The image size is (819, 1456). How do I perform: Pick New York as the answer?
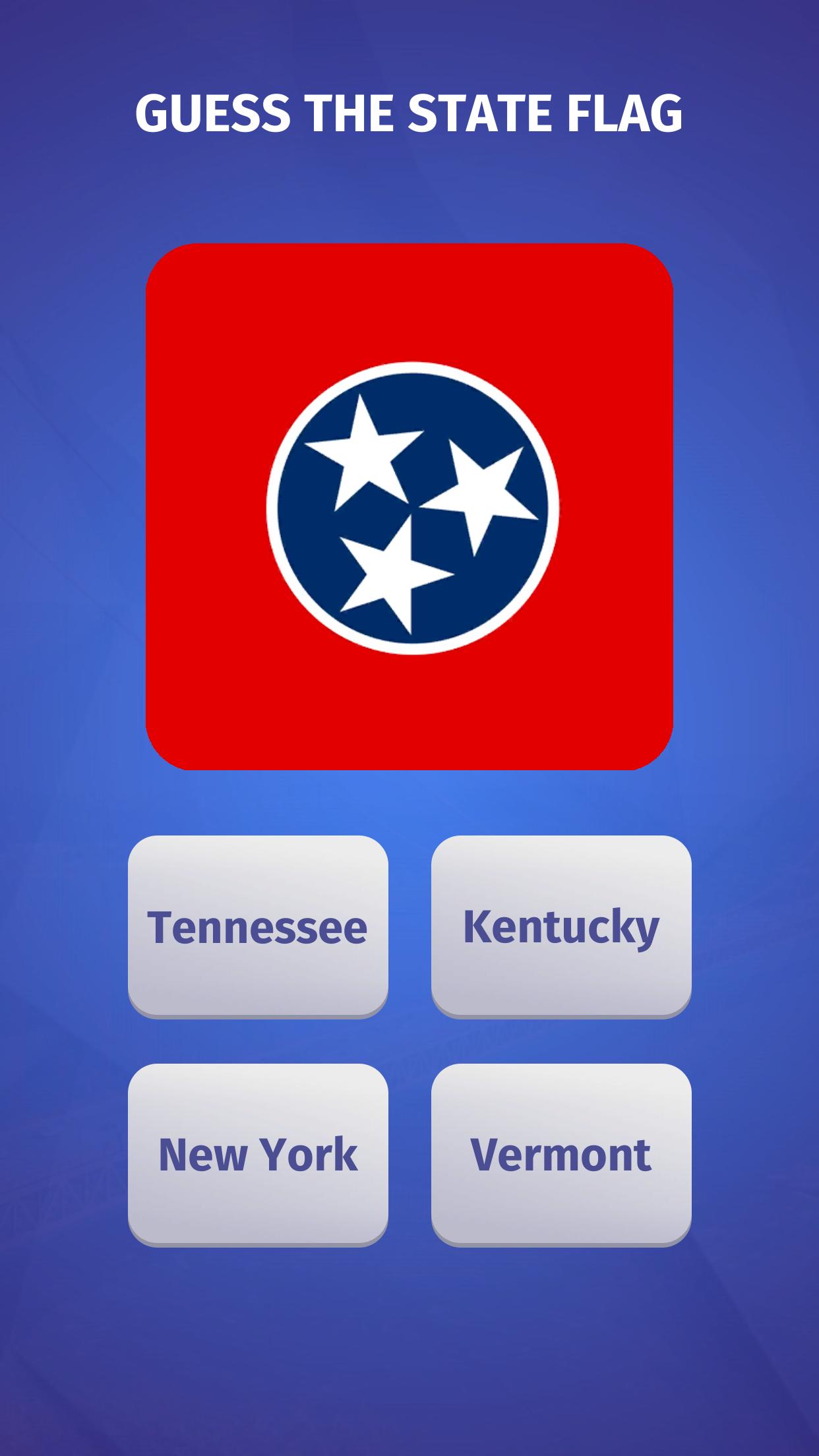[x=258, y=1155]
